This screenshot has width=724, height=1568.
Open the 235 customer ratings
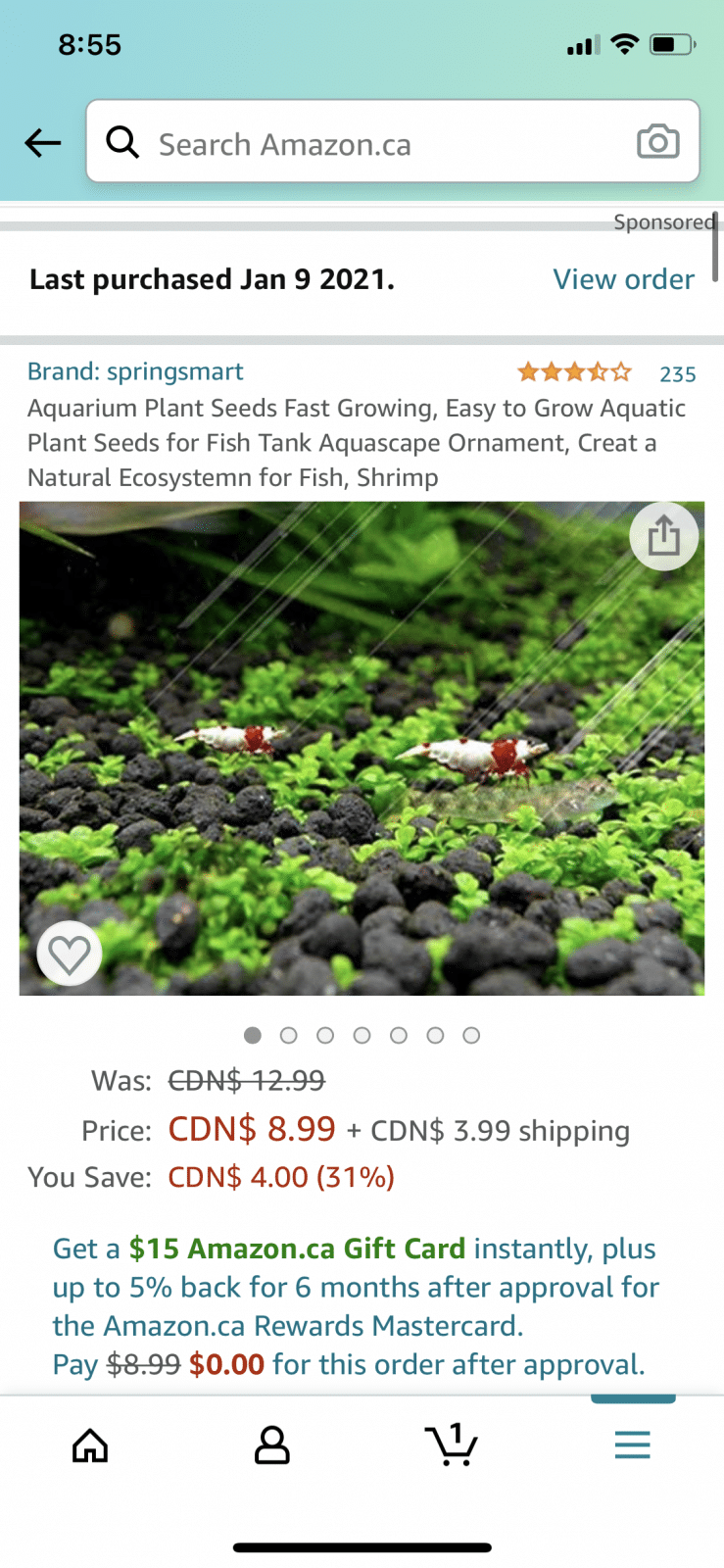click(x=677, y=374)
